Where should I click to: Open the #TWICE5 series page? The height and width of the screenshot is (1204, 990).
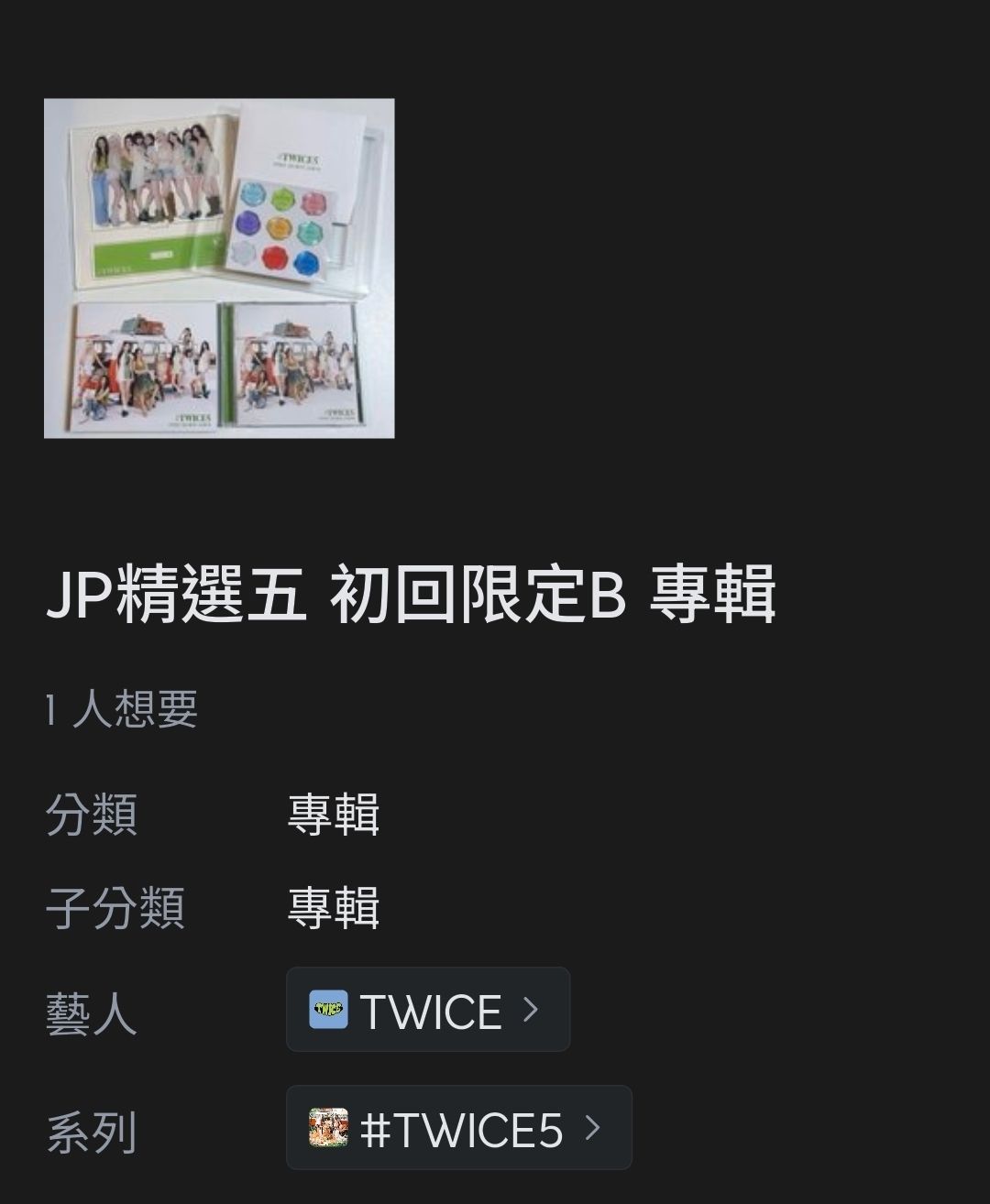[458, 1129]
